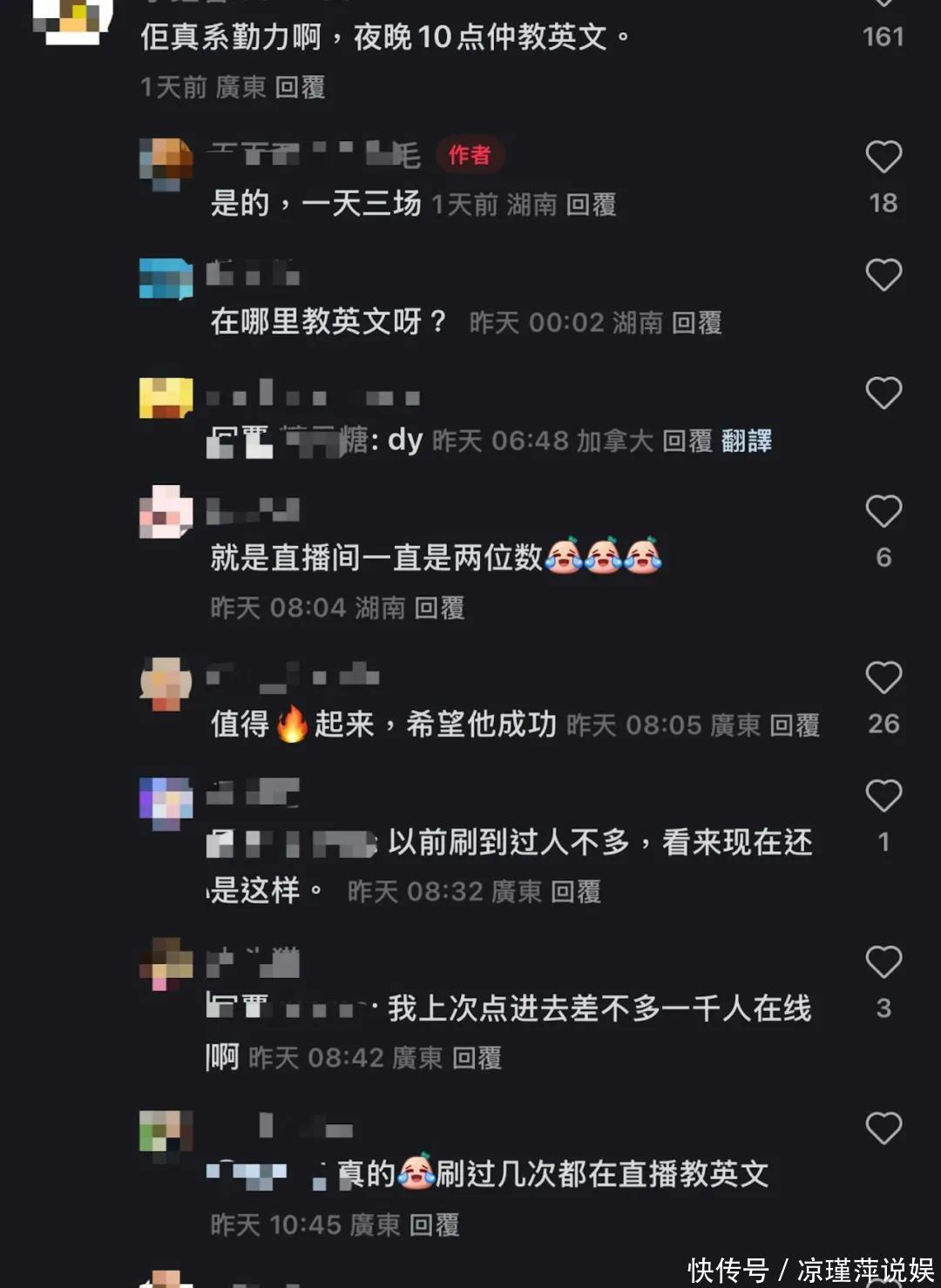Reply to the comment posted 昨天 08:32
The height and width of the screenshot is (1288, 941).
tap(575, 891)
